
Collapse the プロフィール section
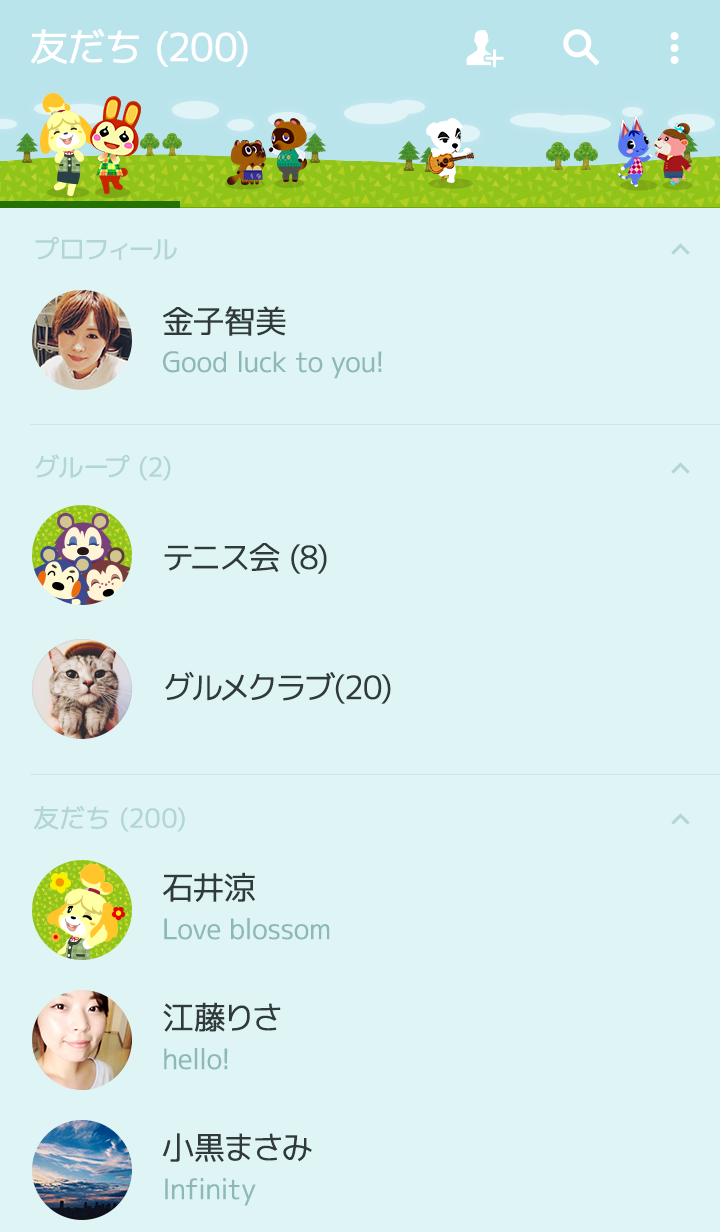(x=680, y=249)
